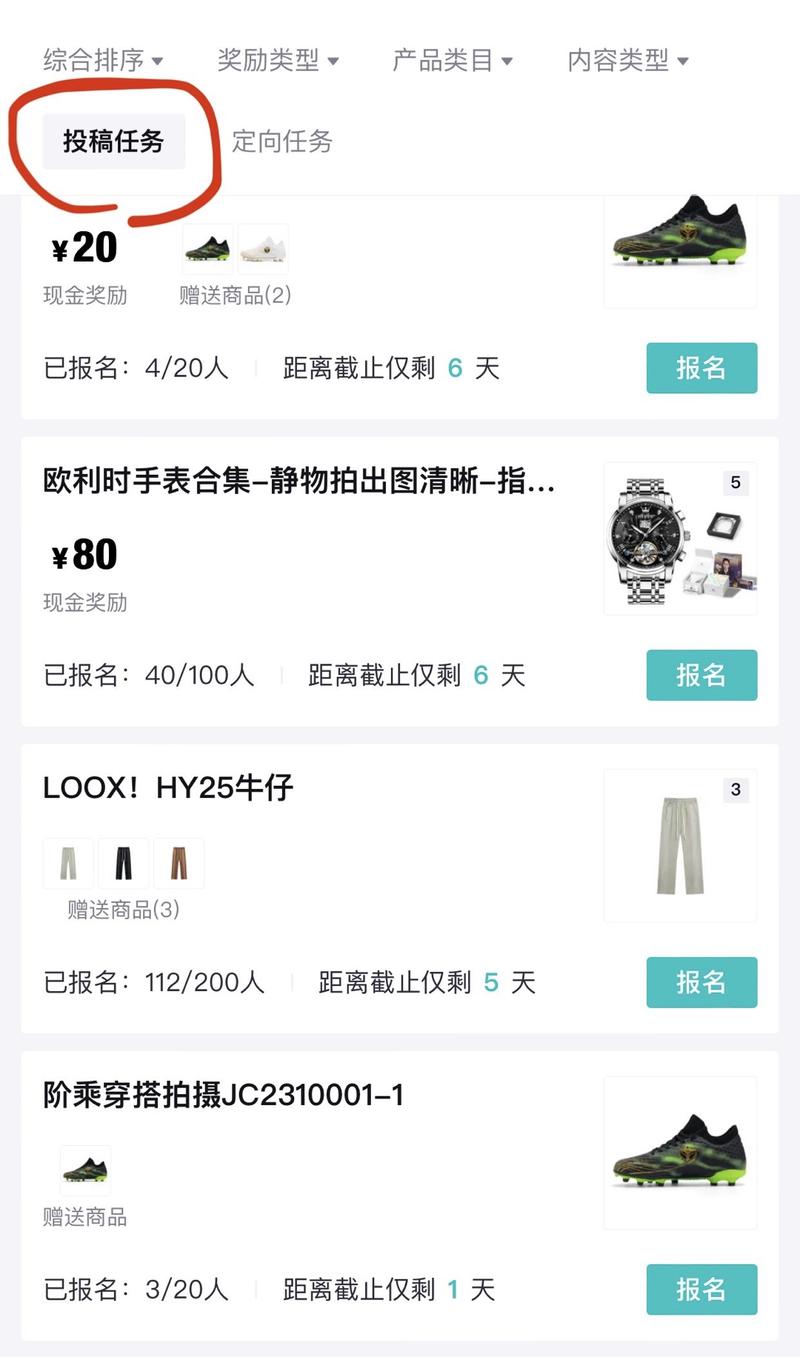Image resolution: width=800 pixels, height=1357 pixels.
Task: Select the brown pants gift thumbnail
Action: coord(178,863)
